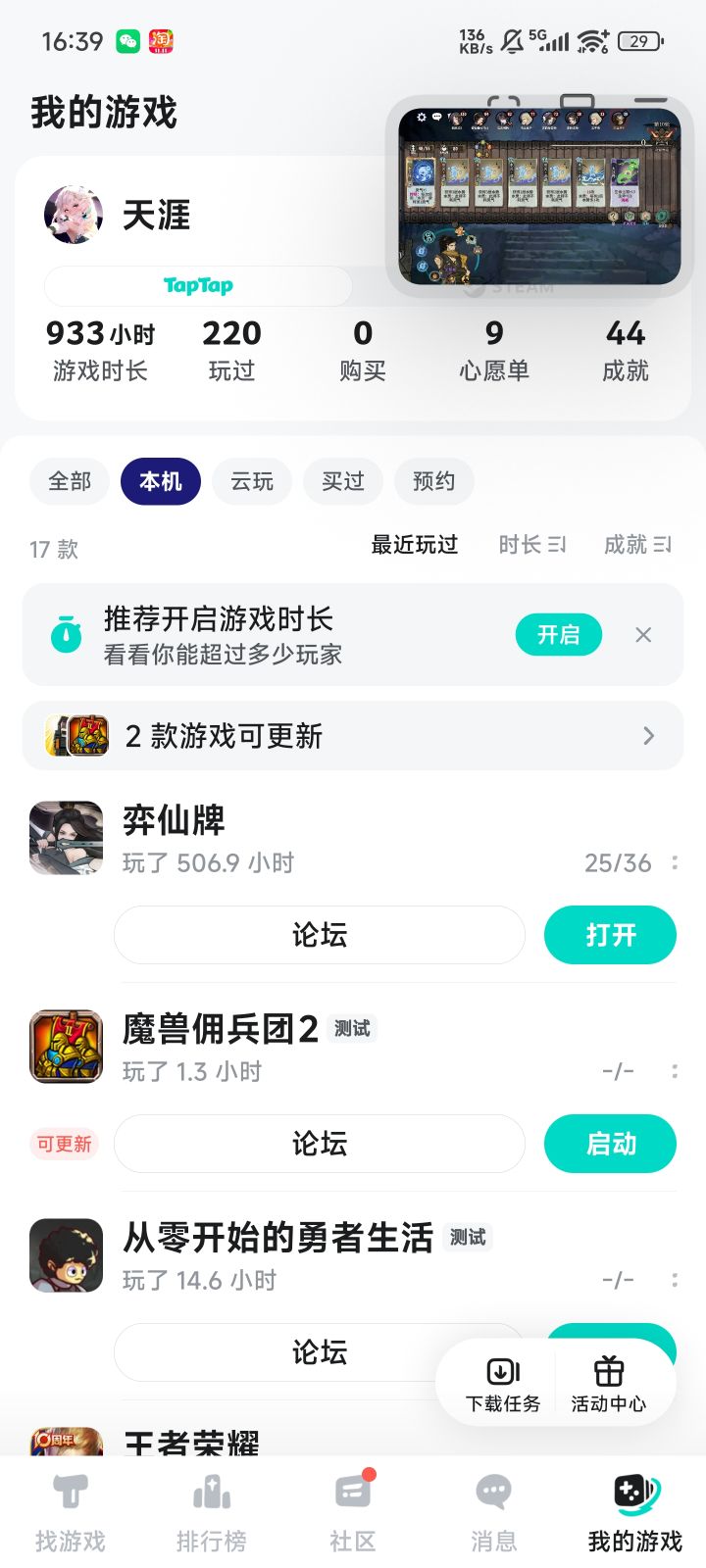Open the 弈仙牌 forum
Viewport: 706px width, 1568px height.
click(320, 935)
